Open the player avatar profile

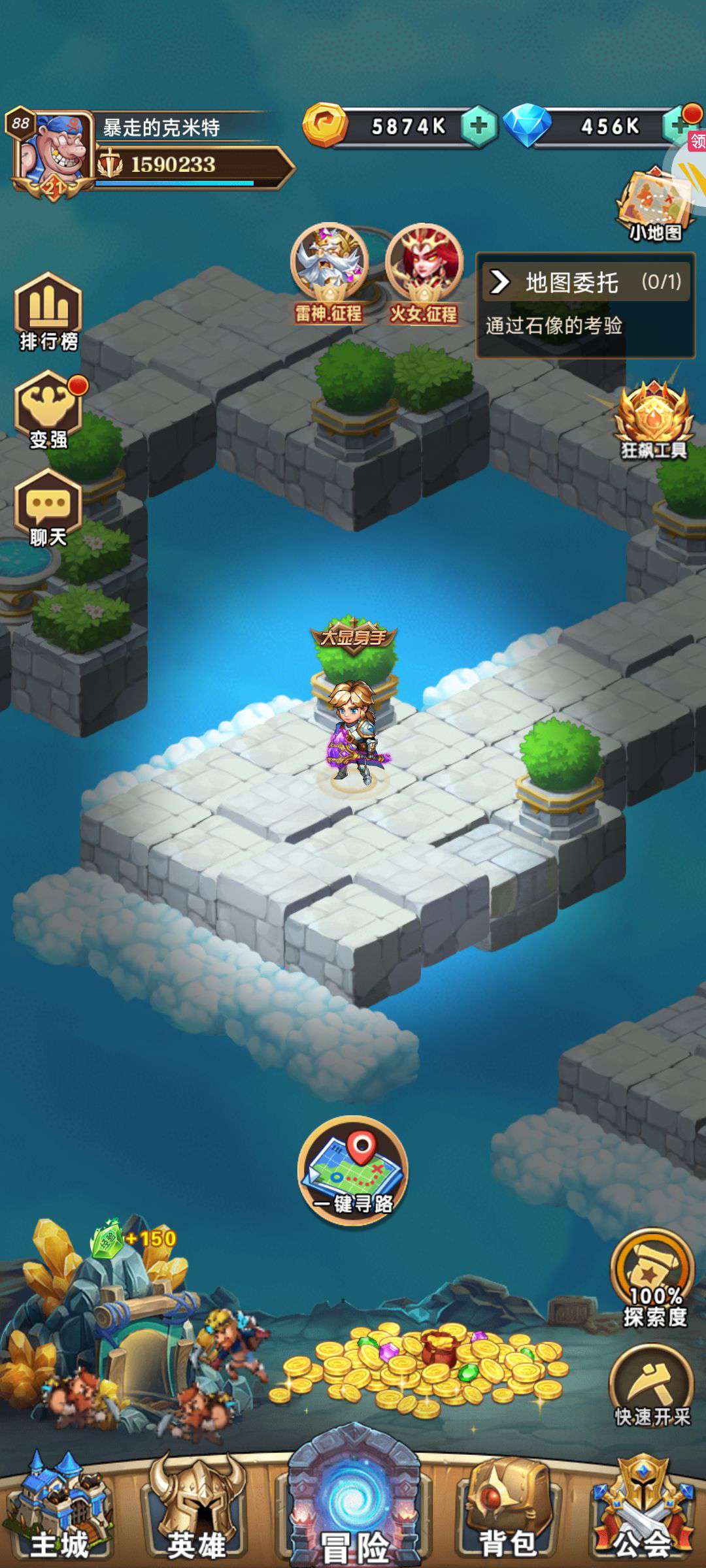[x=54, y=153]
